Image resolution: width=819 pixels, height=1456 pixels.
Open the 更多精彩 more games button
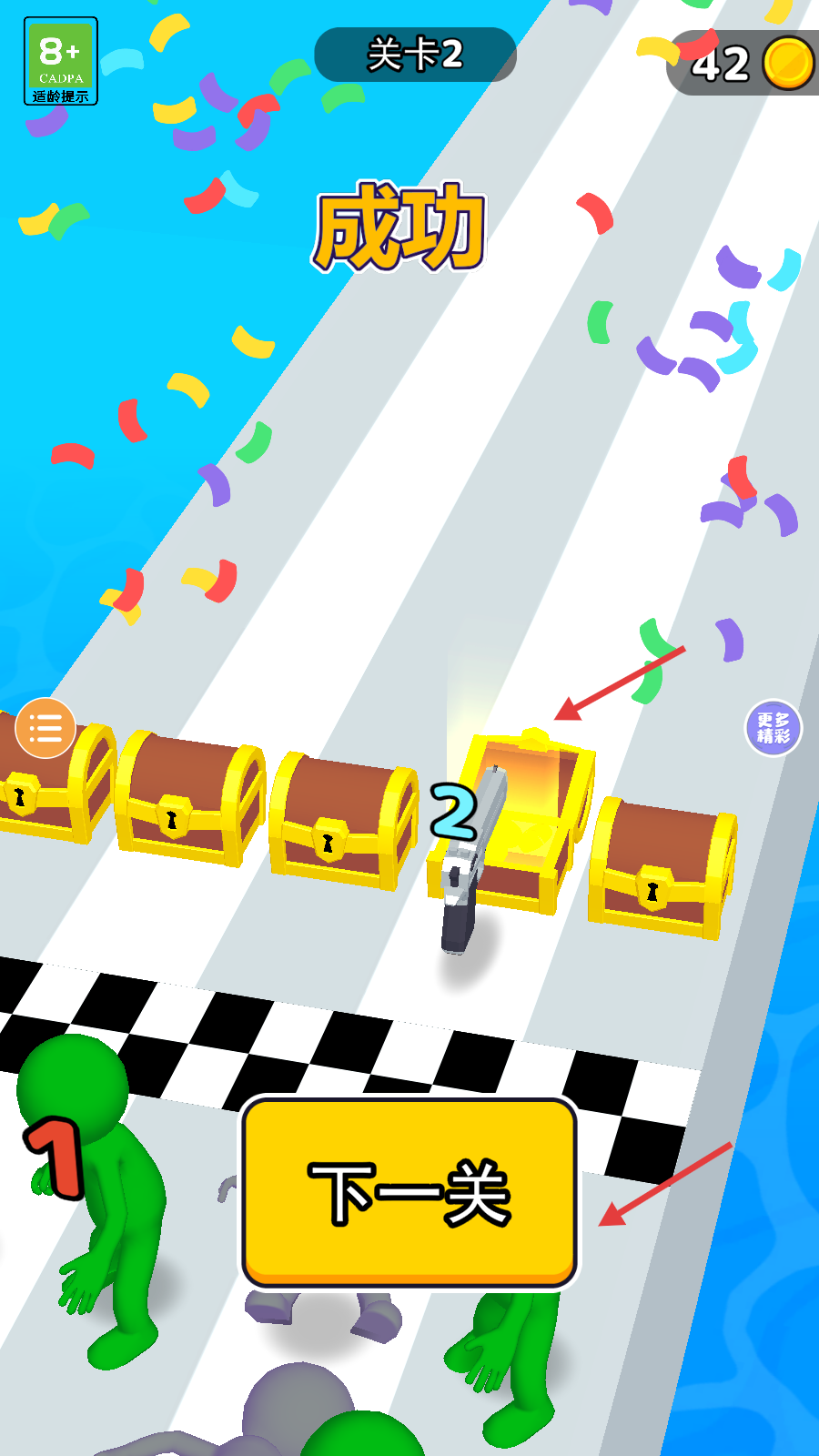tap(773, 728)
